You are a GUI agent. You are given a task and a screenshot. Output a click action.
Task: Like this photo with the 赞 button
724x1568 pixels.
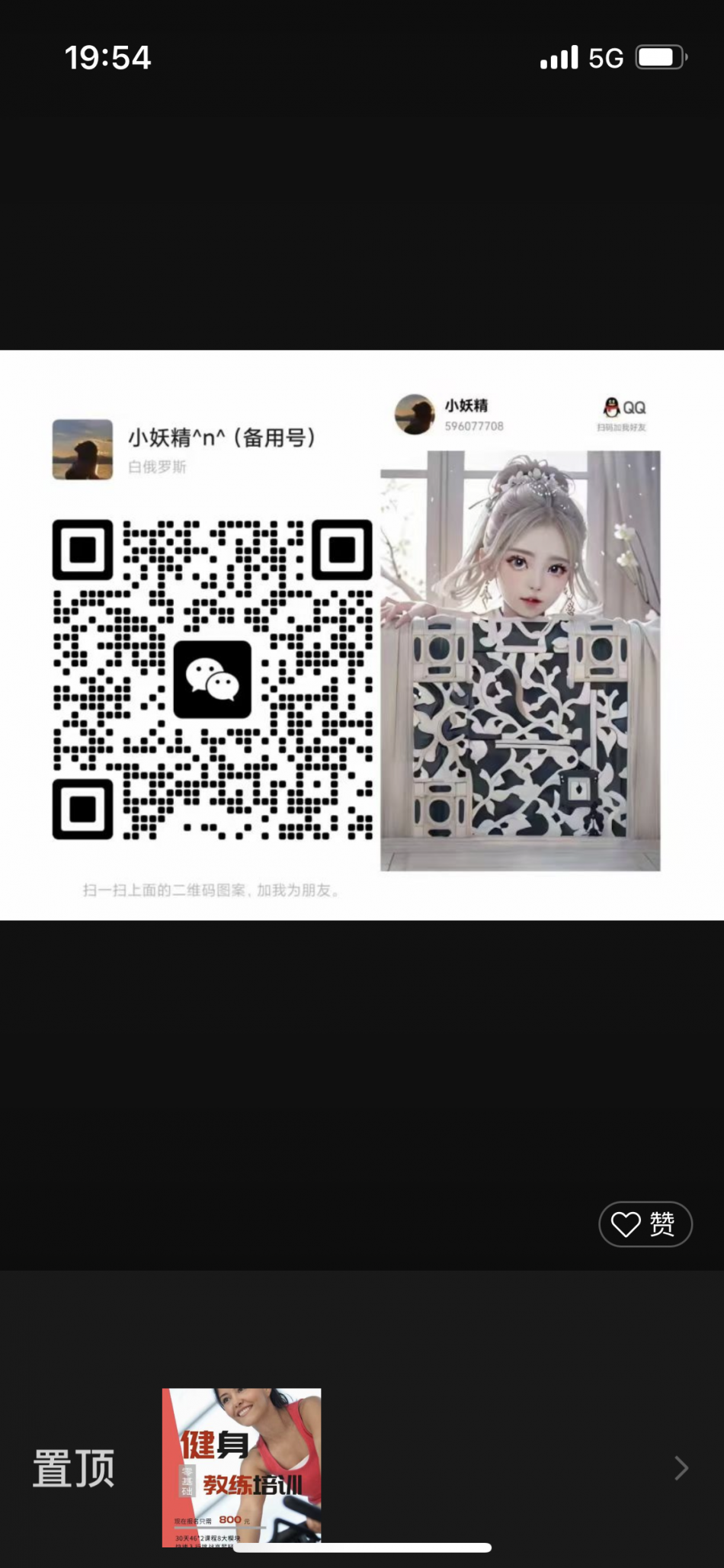point(645,1224)
